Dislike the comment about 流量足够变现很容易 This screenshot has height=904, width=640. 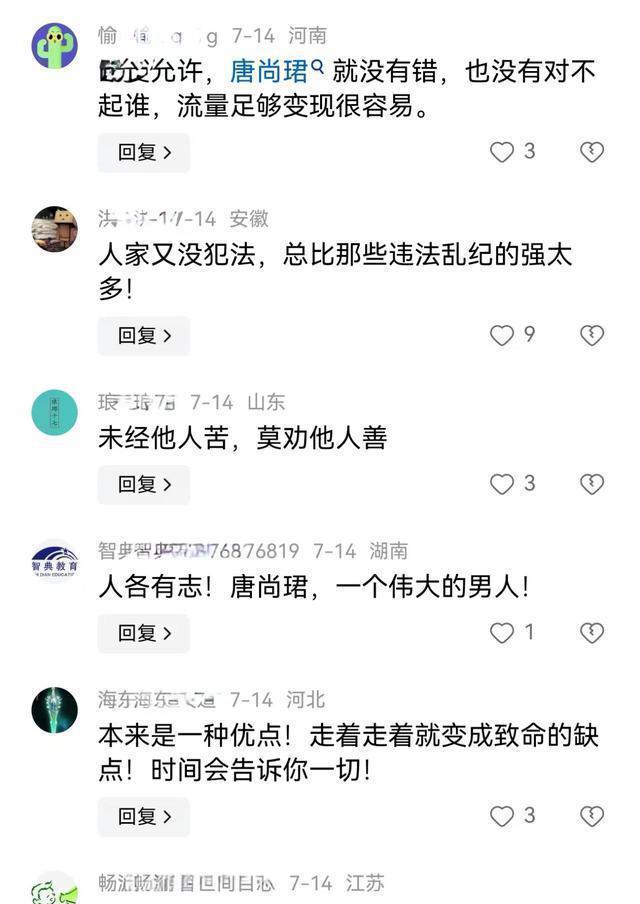pyautogui.click(x=592, y=152)
